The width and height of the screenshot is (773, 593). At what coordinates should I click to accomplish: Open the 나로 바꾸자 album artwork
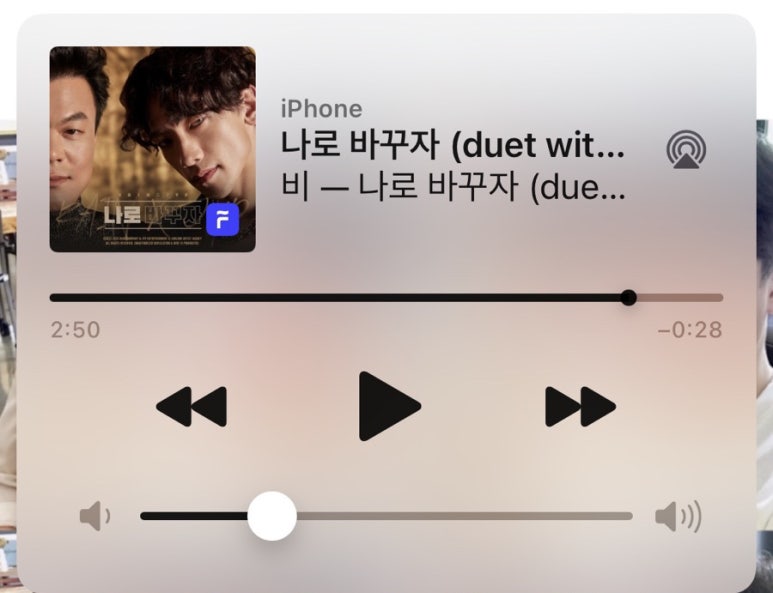point(152,150)
